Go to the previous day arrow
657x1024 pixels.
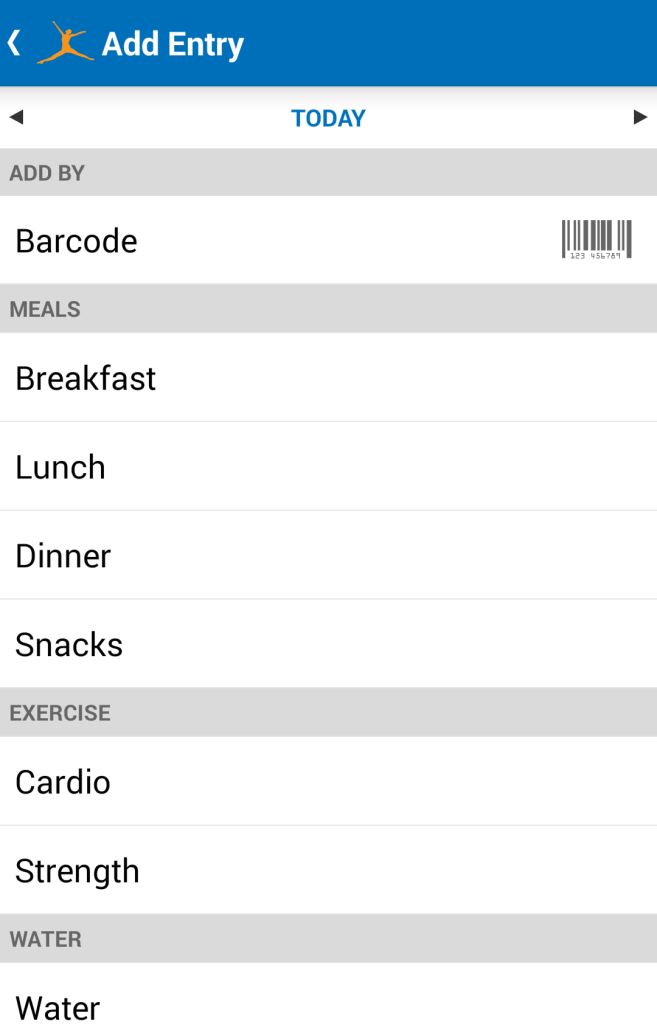(16, 118)
